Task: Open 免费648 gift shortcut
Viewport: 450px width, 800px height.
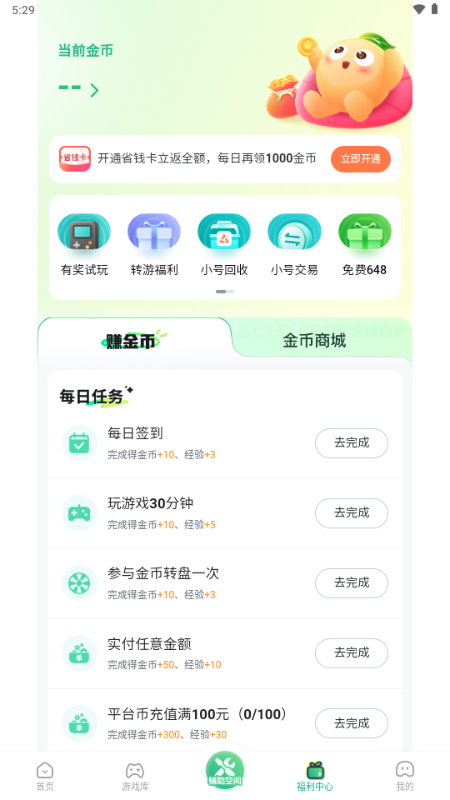Action: (364, 245)
